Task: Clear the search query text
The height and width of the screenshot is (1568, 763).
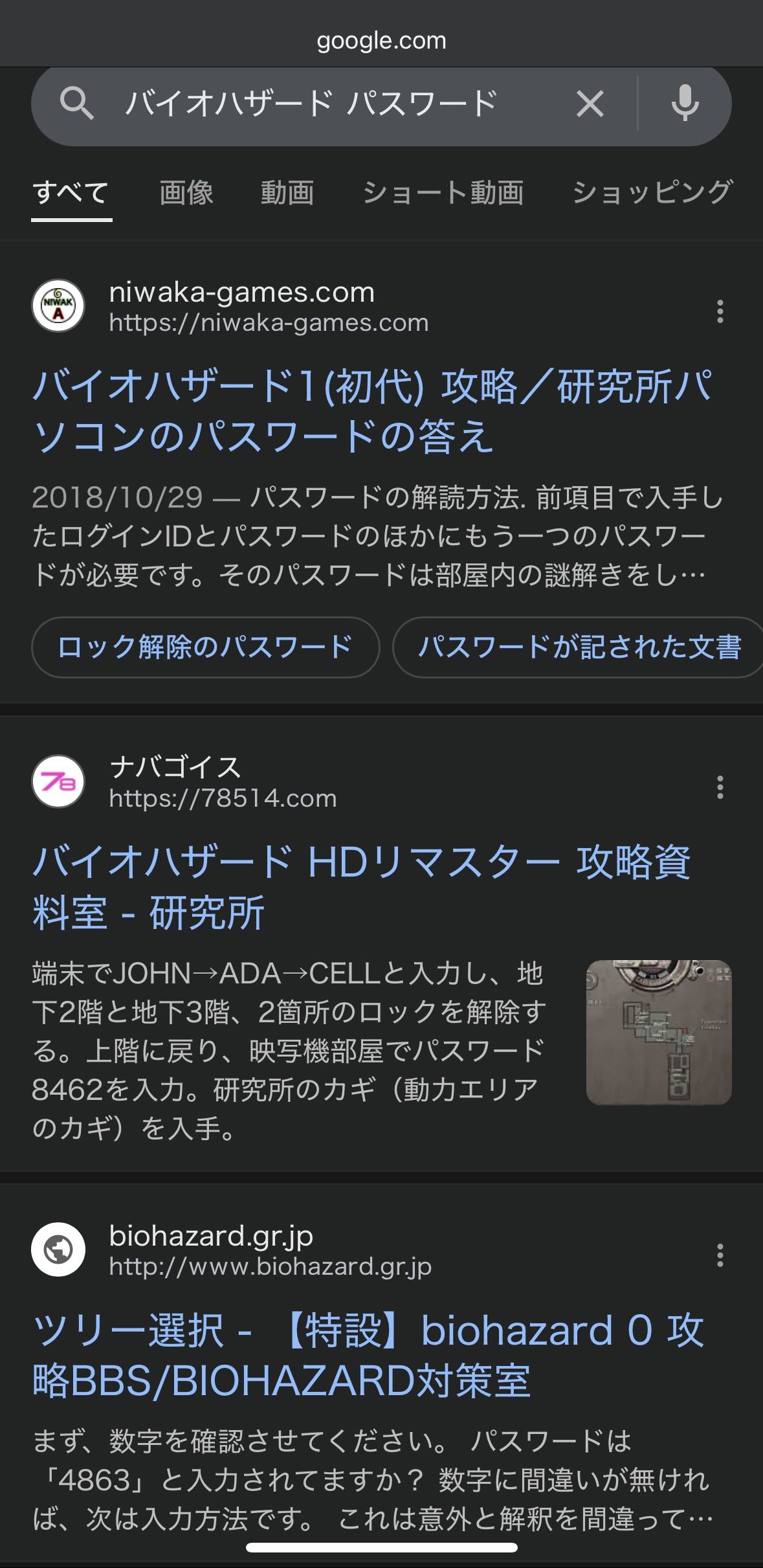Action: point(590,104)
